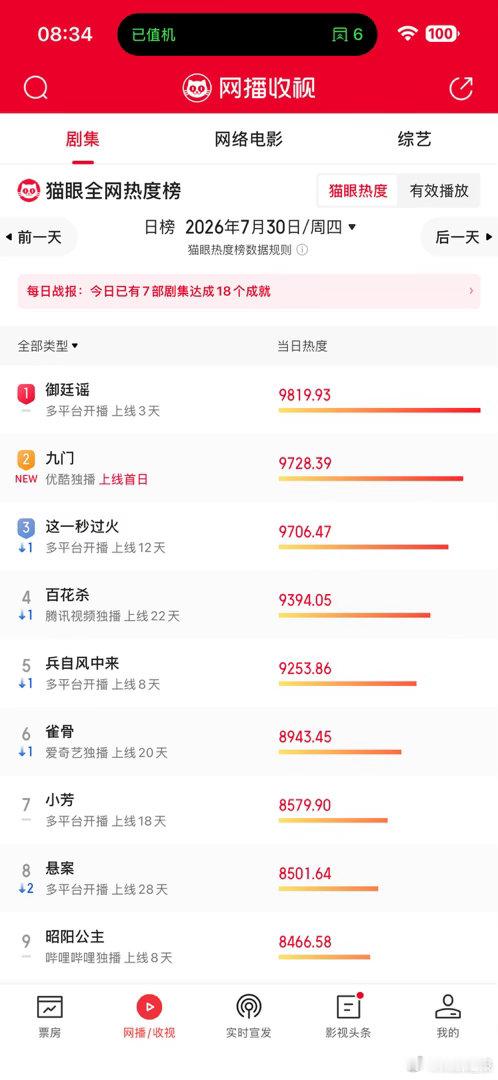Open the 雀骨 drama entry

249,741
